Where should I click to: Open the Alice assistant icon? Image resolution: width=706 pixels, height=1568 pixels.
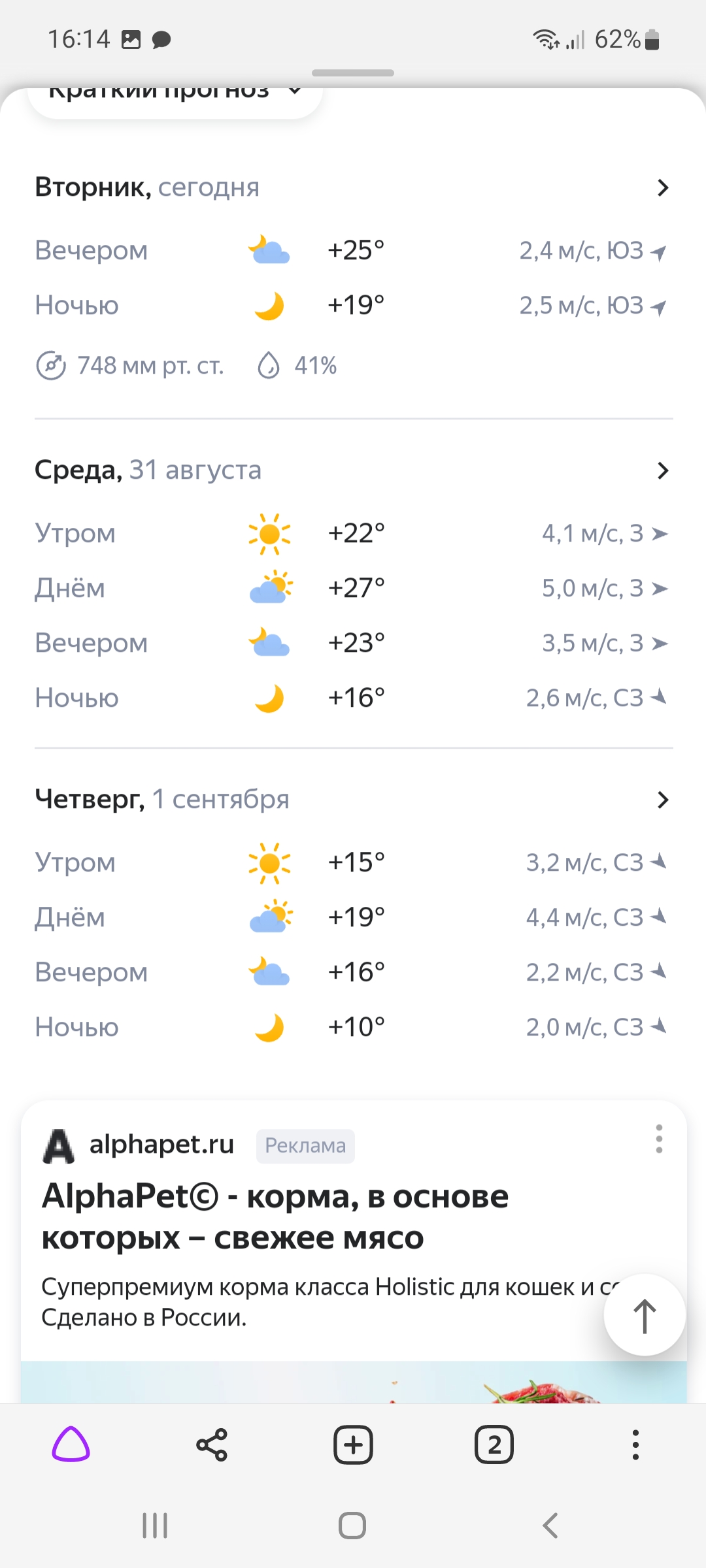click(x=71, y=1444)
